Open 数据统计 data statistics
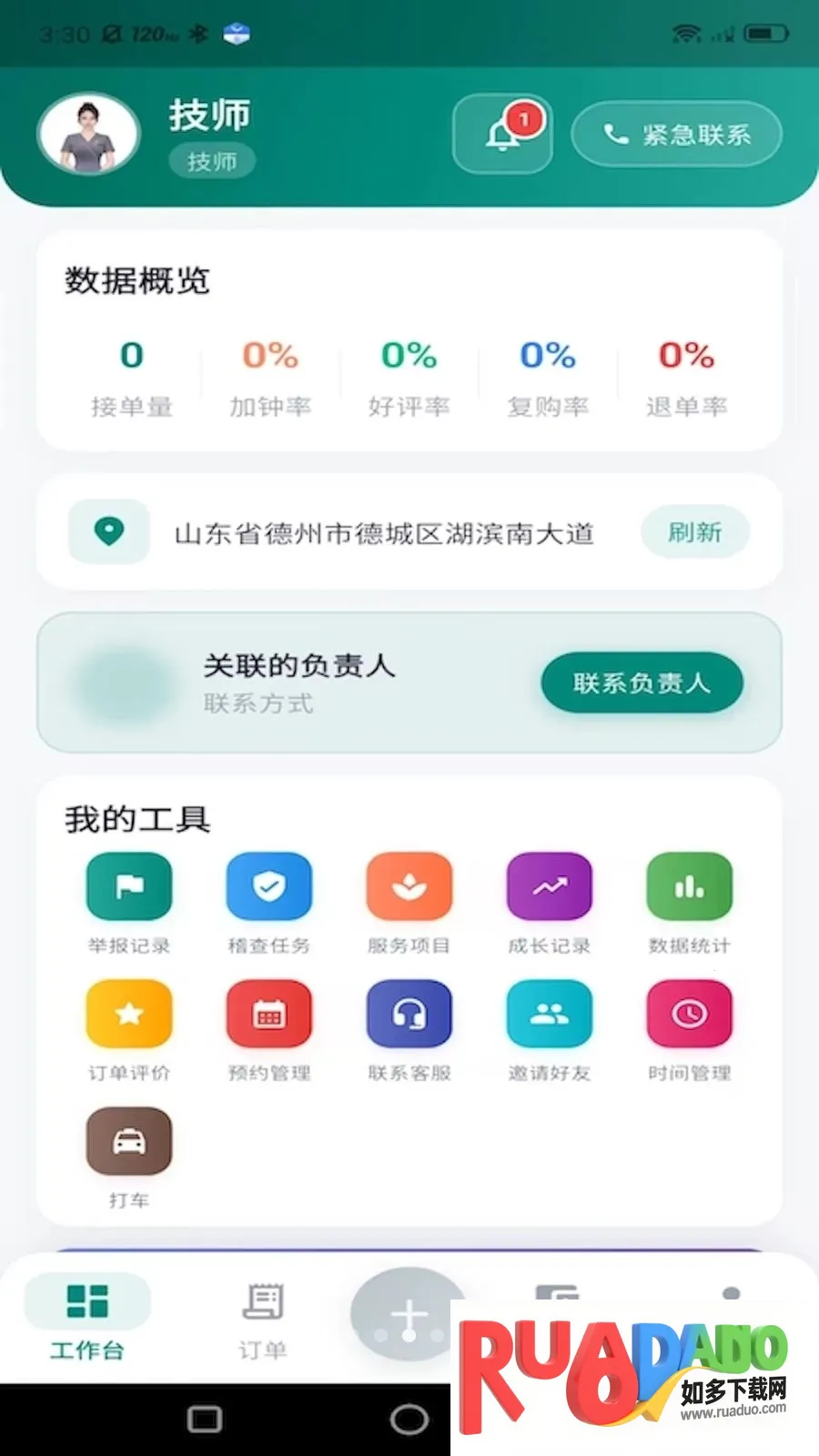This screenshot has width=819, height=1456. 689,887
